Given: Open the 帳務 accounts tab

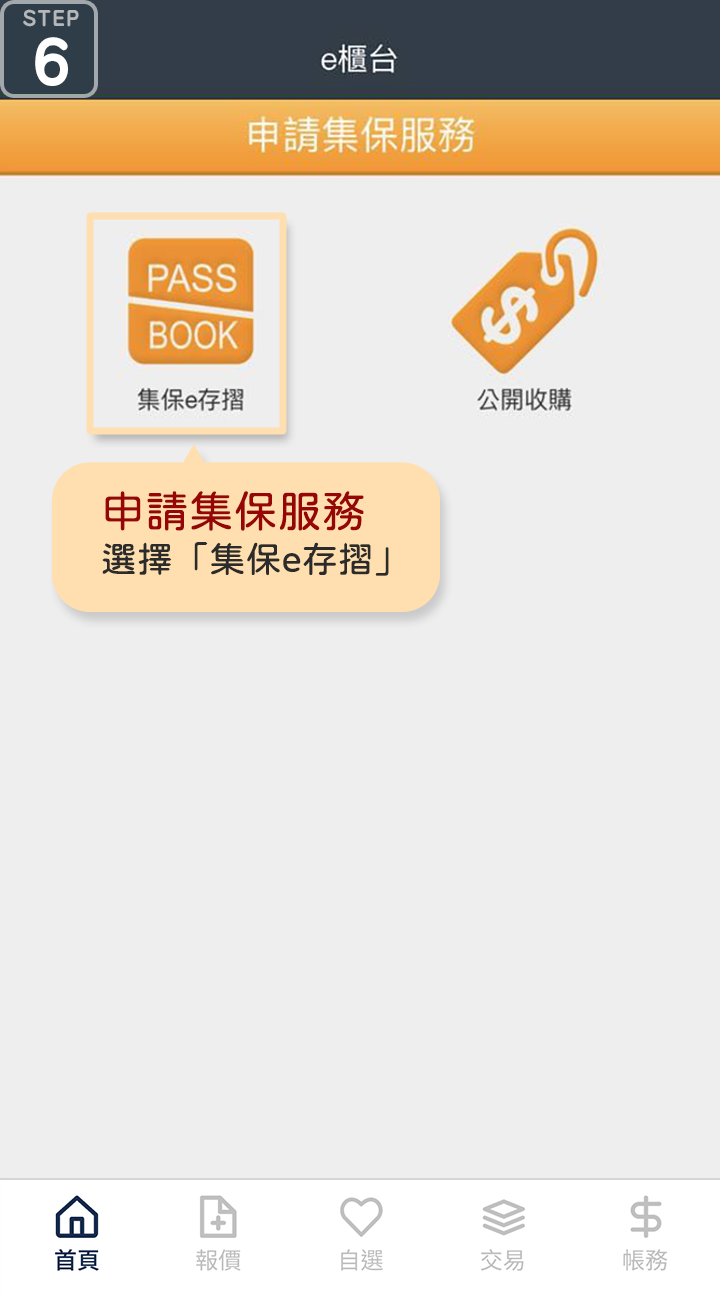Looking at the screenshot, I should coord(645,1234).
